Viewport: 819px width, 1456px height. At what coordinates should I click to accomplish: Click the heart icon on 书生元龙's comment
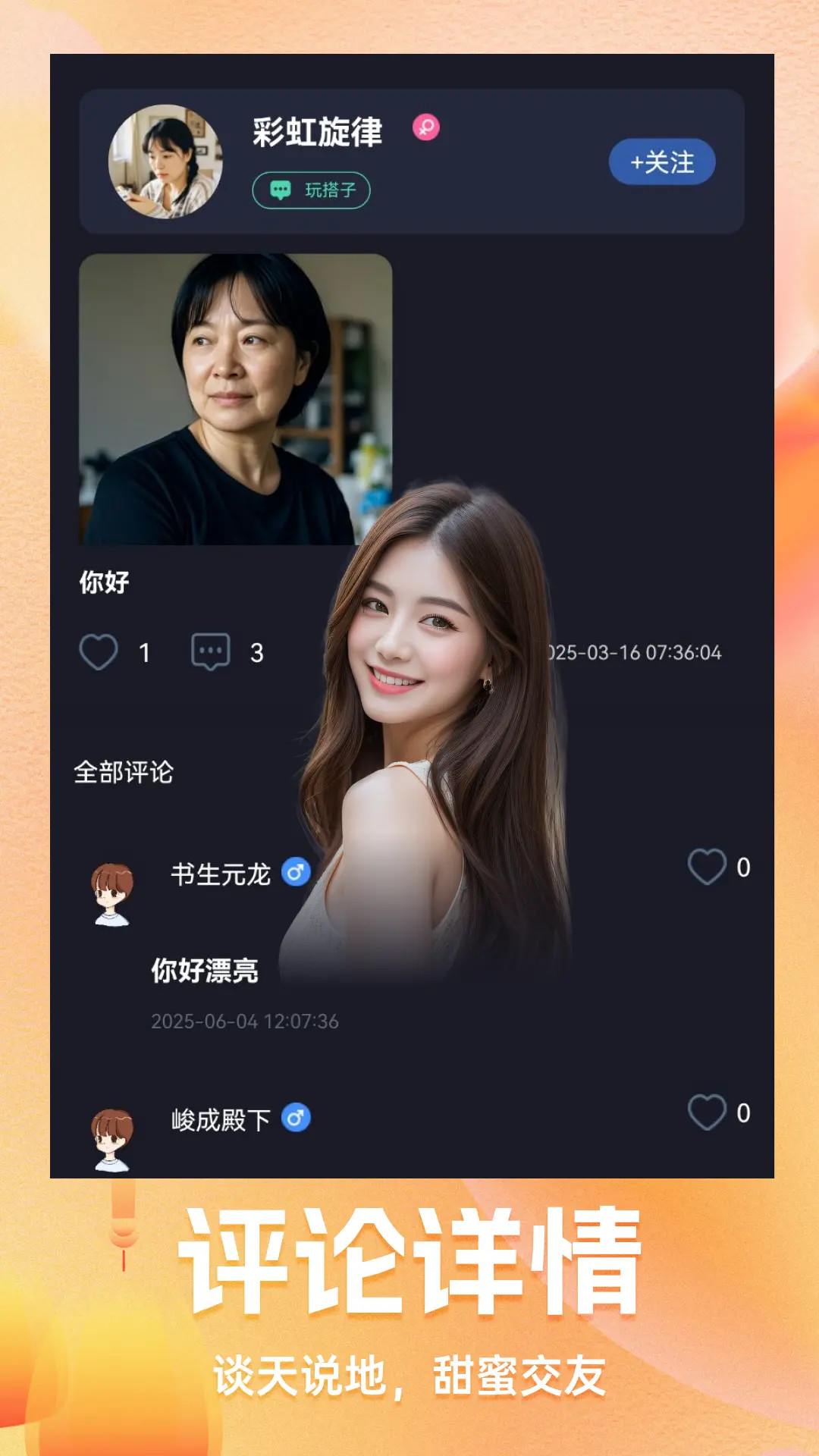coord(707,866)
